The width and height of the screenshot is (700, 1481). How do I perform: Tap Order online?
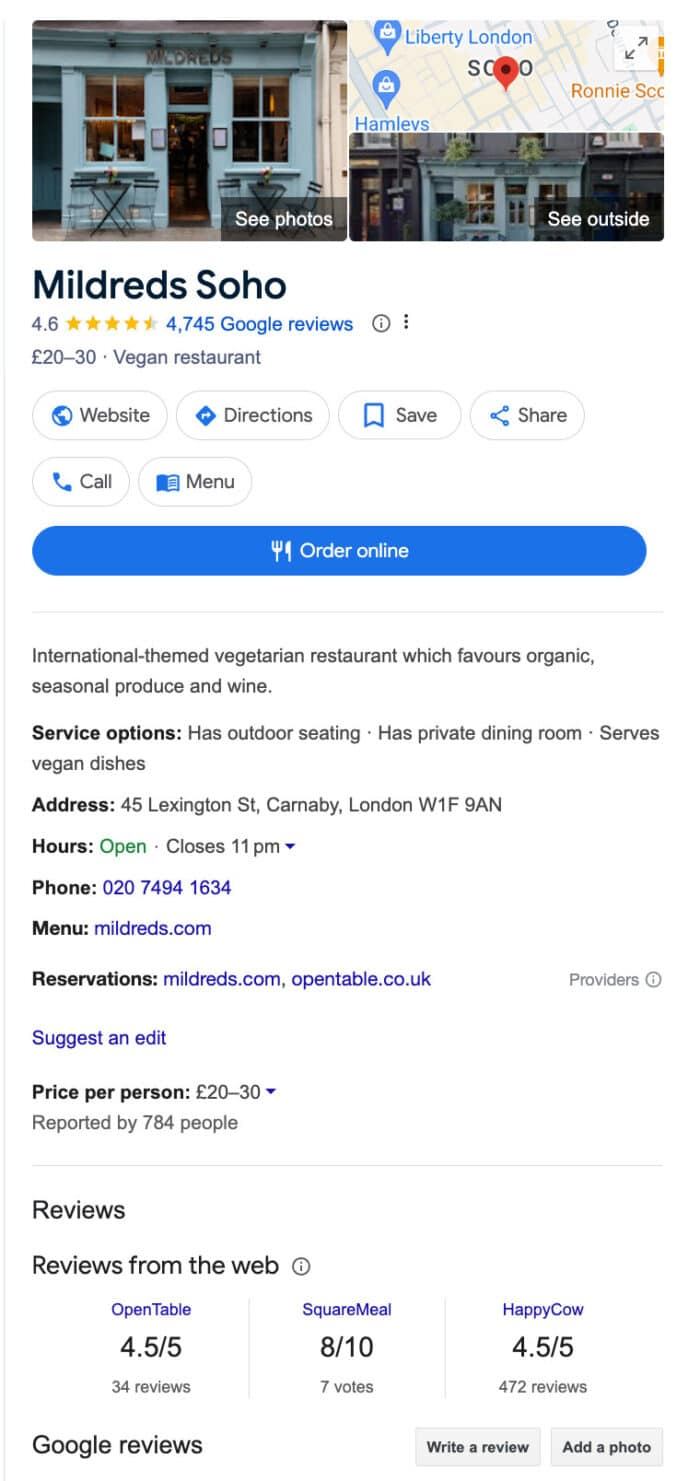(x=339, y=551)
